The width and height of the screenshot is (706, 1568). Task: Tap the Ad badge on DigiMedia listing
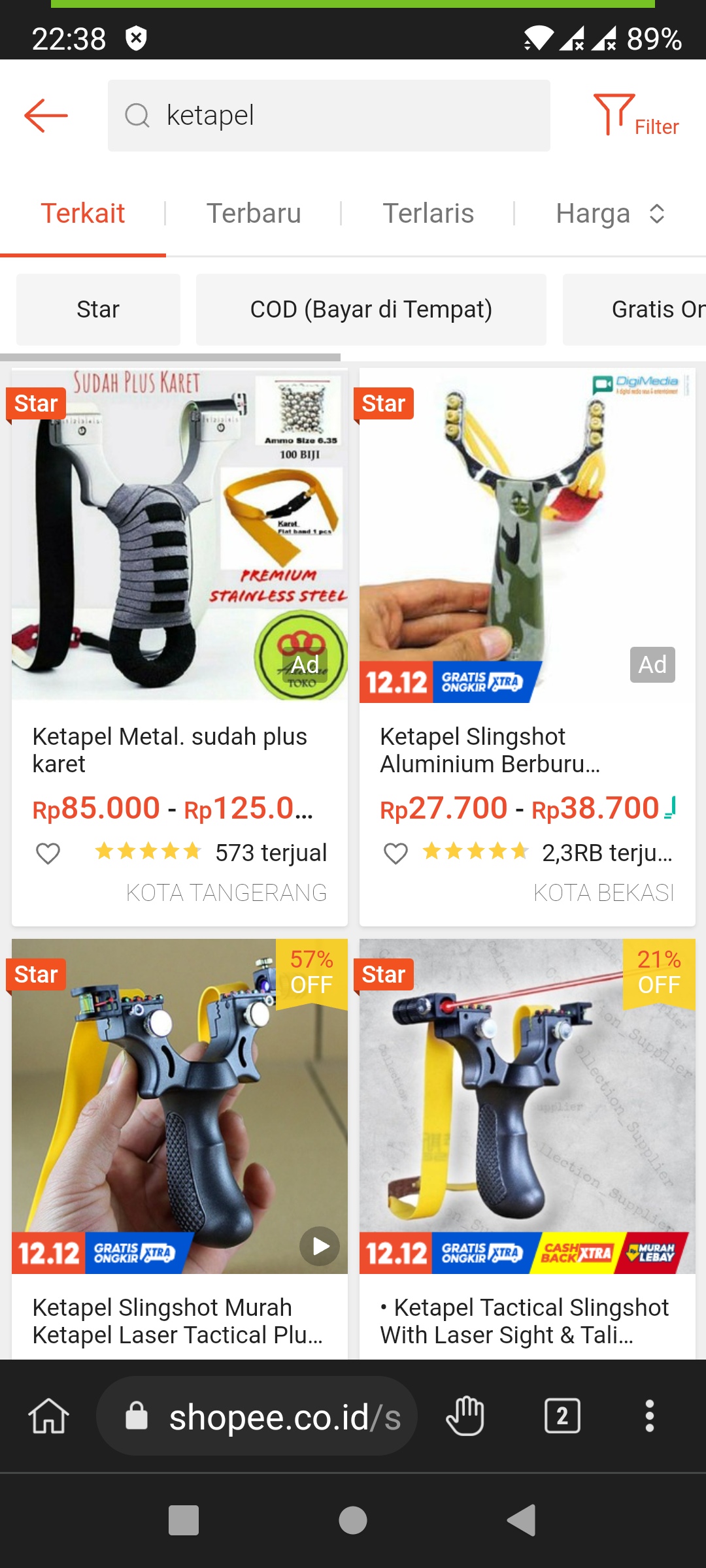pos(652,664)
